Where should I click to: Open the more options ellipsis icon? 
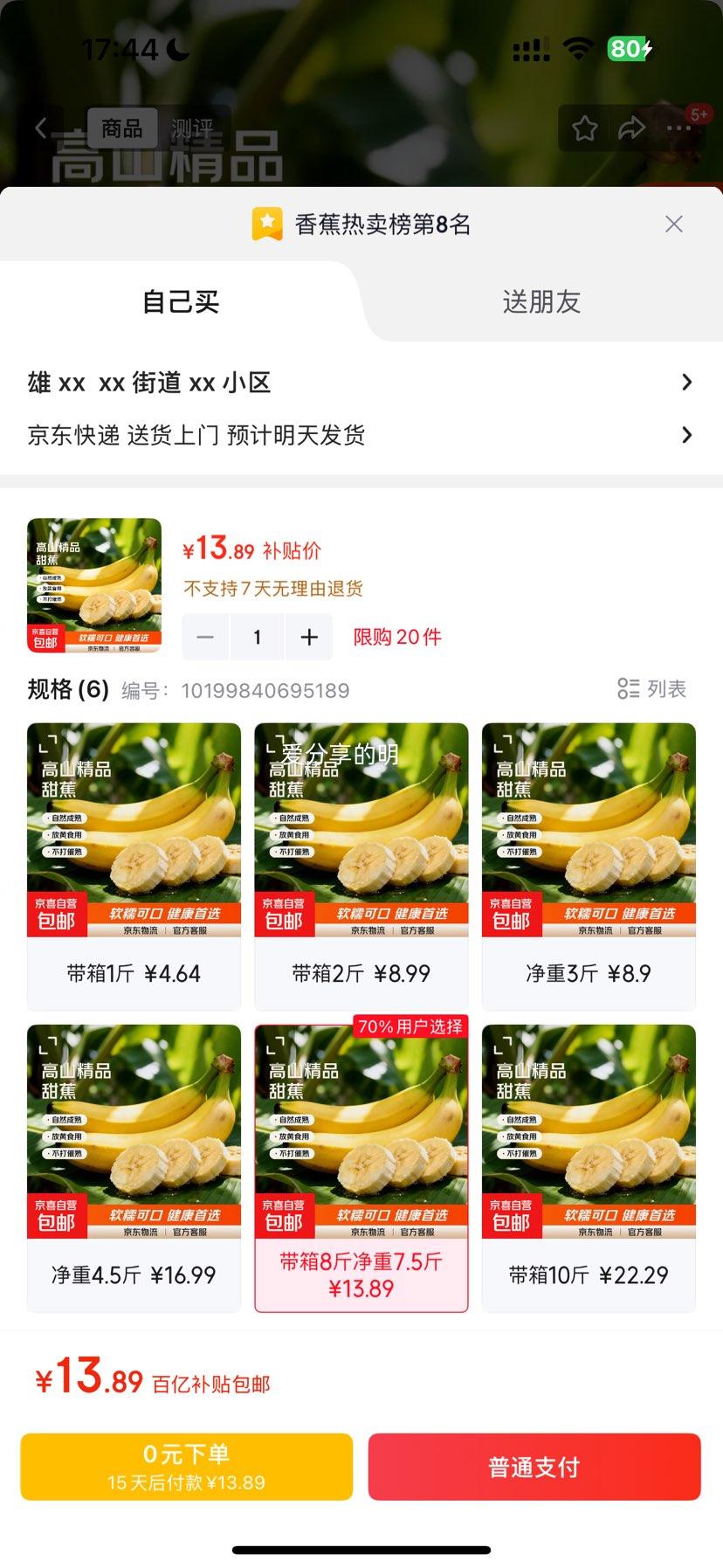(x=678, y=128)
